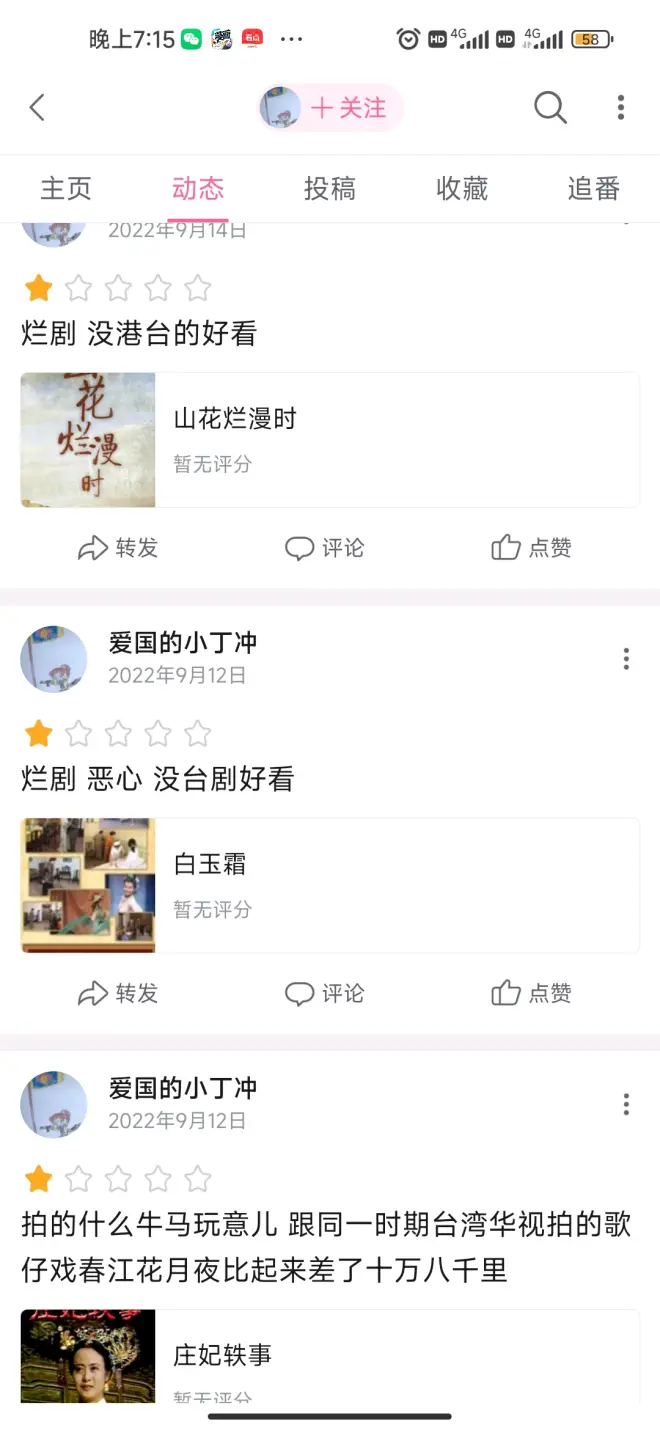660x1430 pixels.
Task: Open the 白玉霜 show card
Action: click(330, 886)
